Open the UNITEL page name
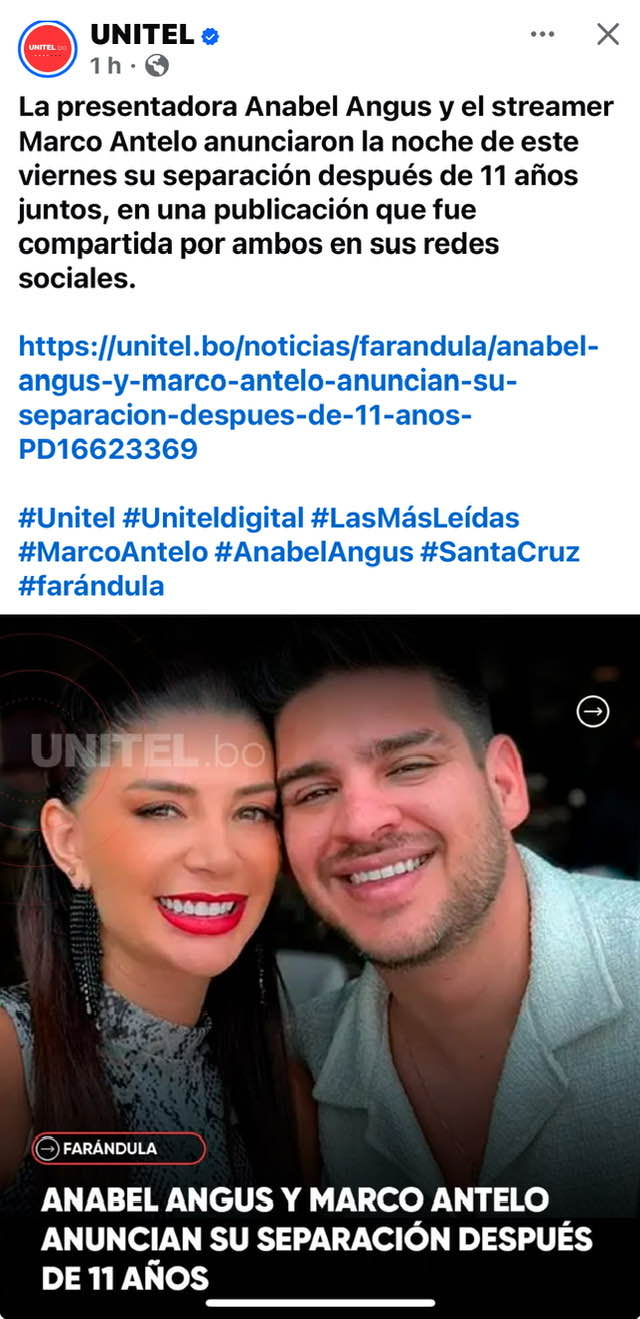 point(142,34)
